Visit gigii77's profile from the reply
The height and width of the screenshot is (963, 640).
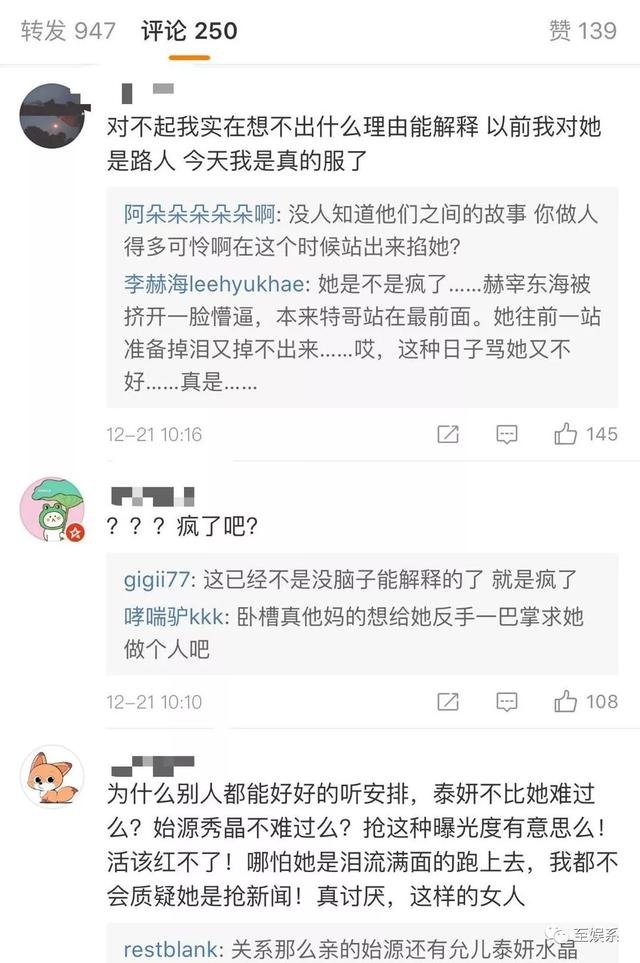[158, 580]
